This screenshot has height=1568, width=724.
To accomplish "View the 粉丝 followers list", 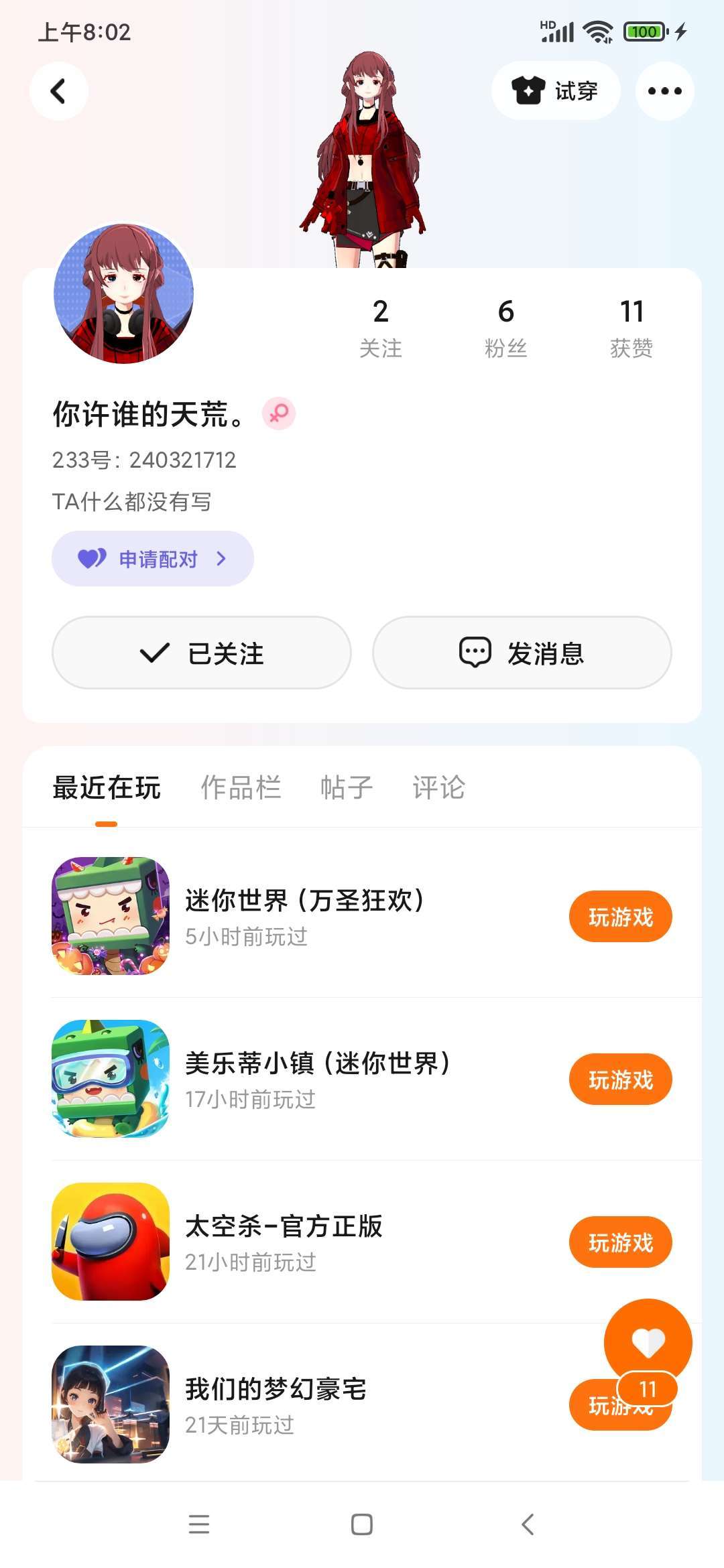I will point(505,328).
